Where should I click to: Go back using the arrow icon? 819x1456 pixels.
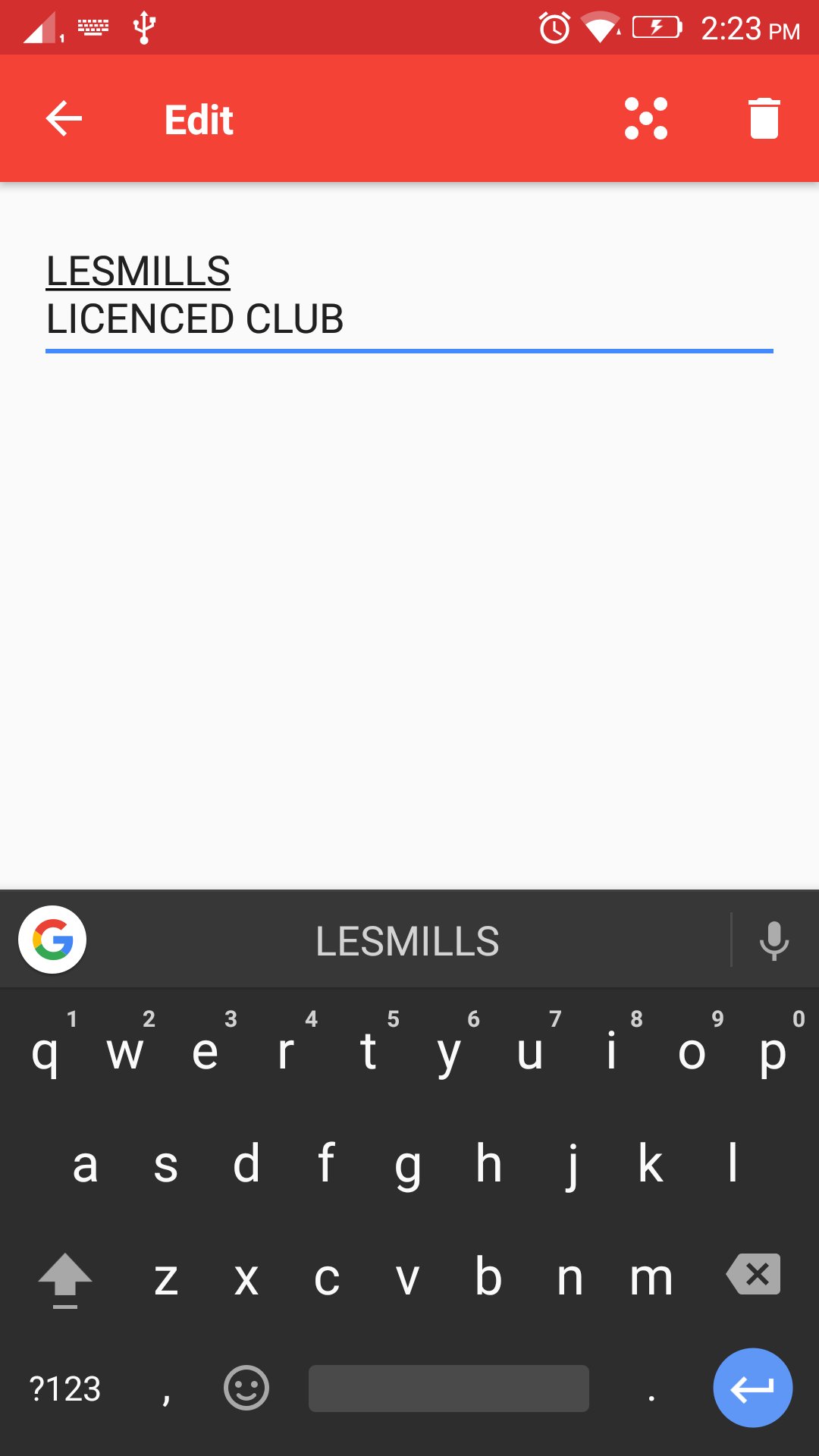(x=64, y=118)
